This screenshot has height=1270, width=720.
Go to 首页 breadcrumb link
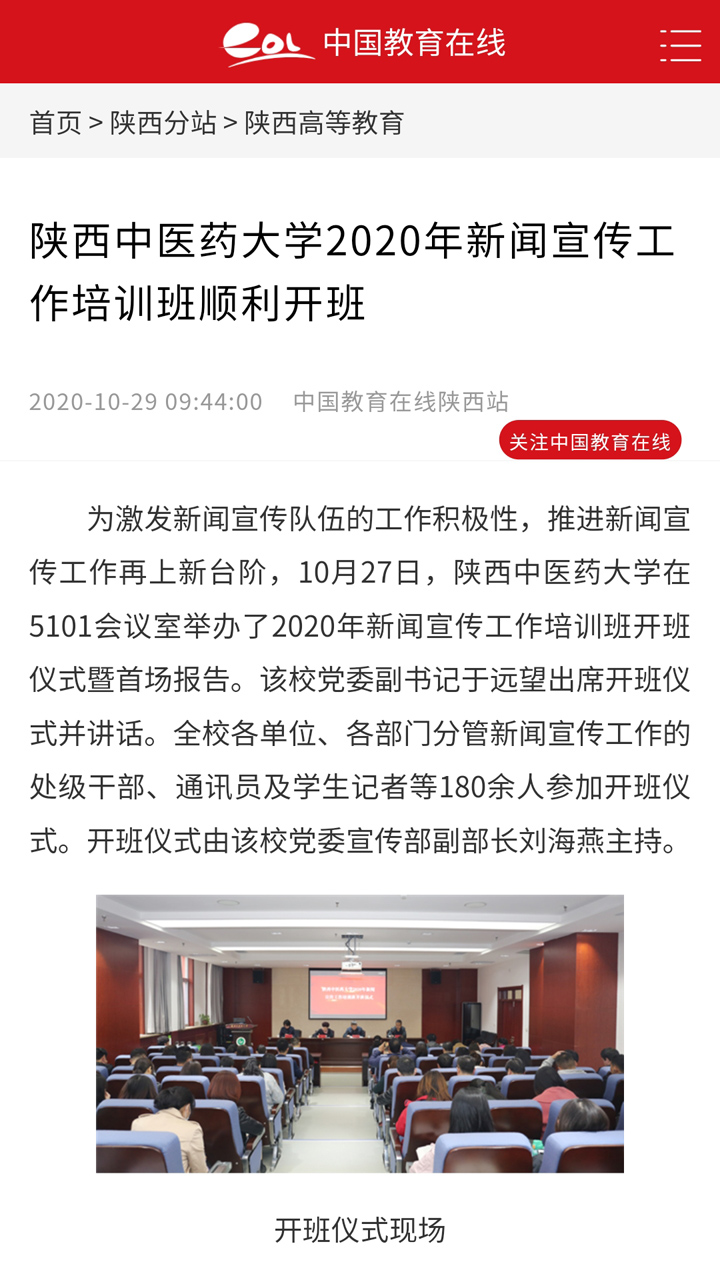[55, 123]
